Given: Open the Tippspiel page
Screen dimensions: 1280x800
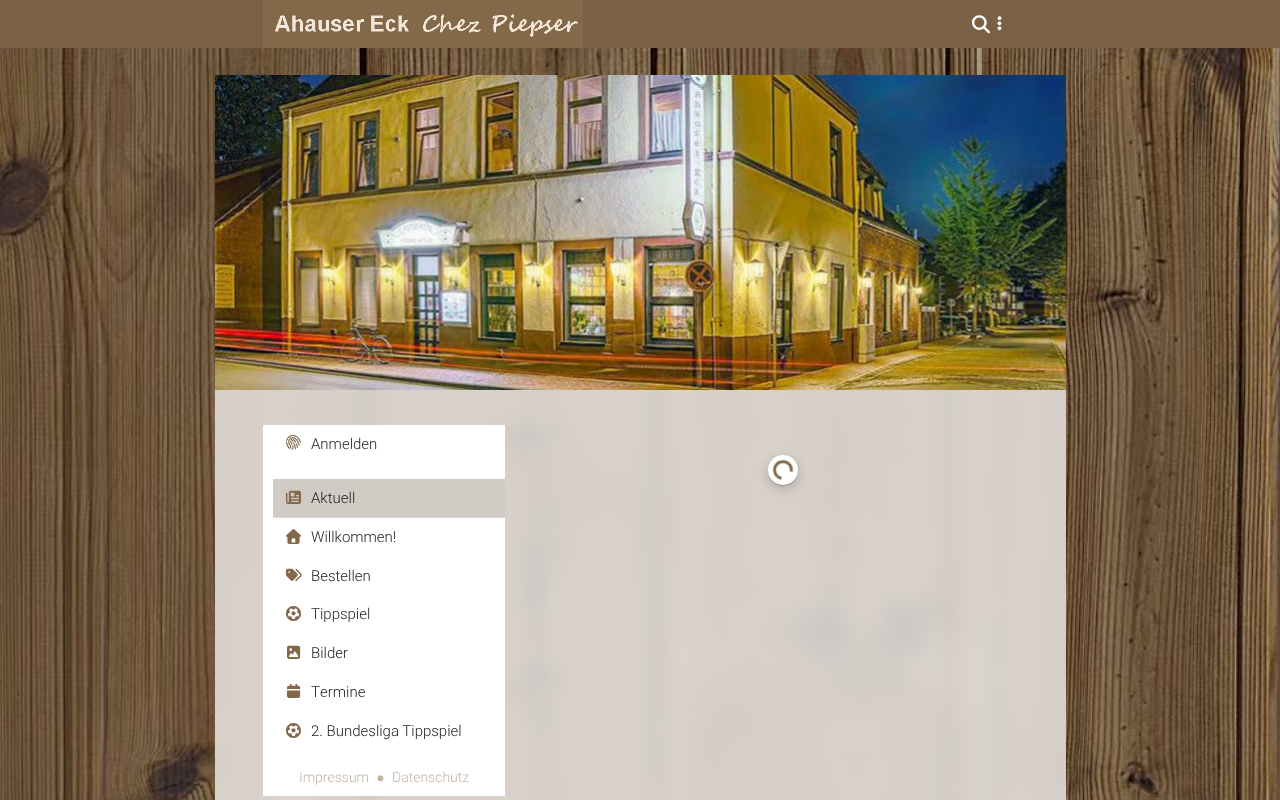Looking at the screenshot, I should pos(340,614).
